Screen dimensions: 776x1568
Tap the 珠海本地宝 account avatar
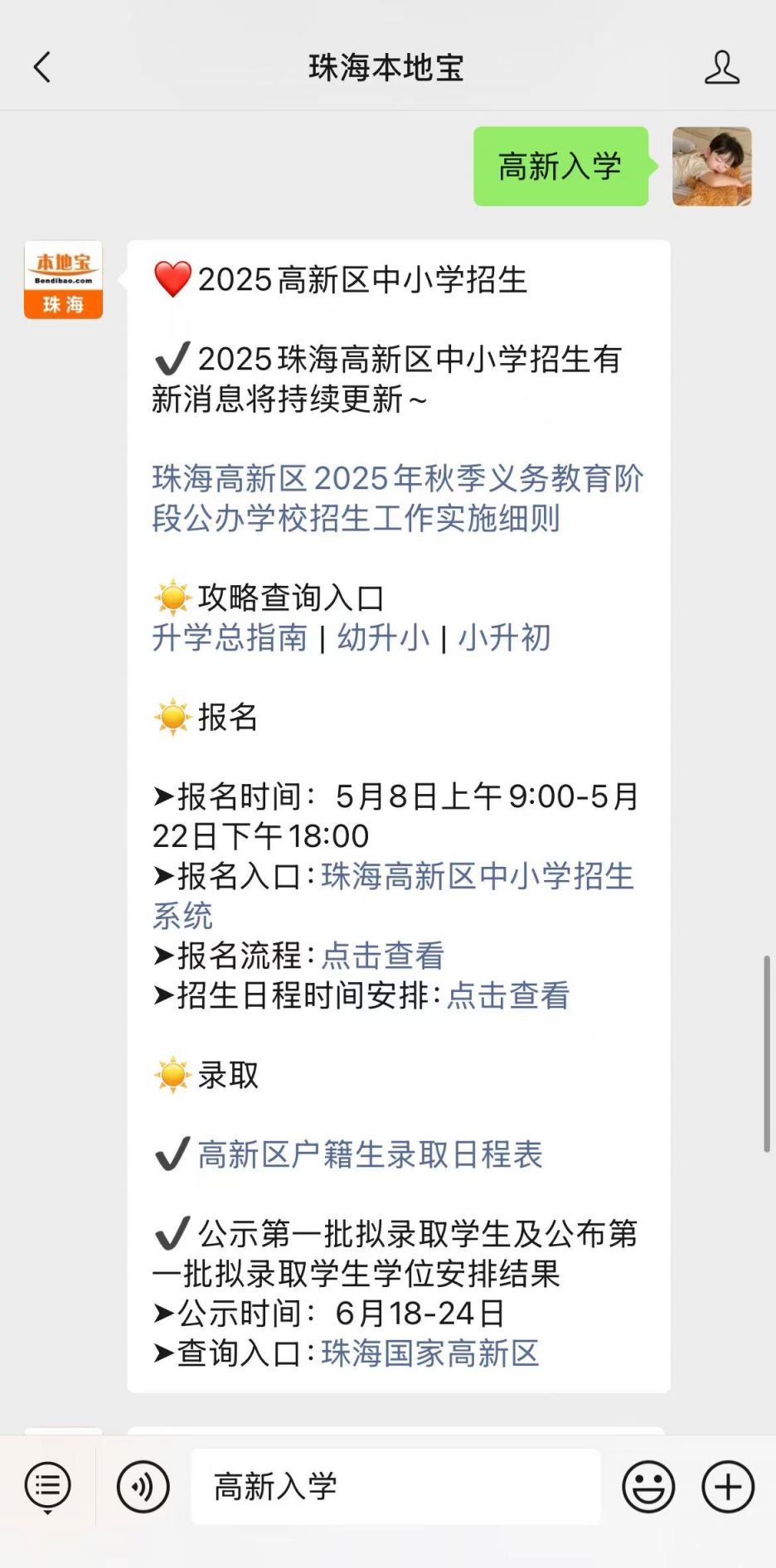[63, 280]
